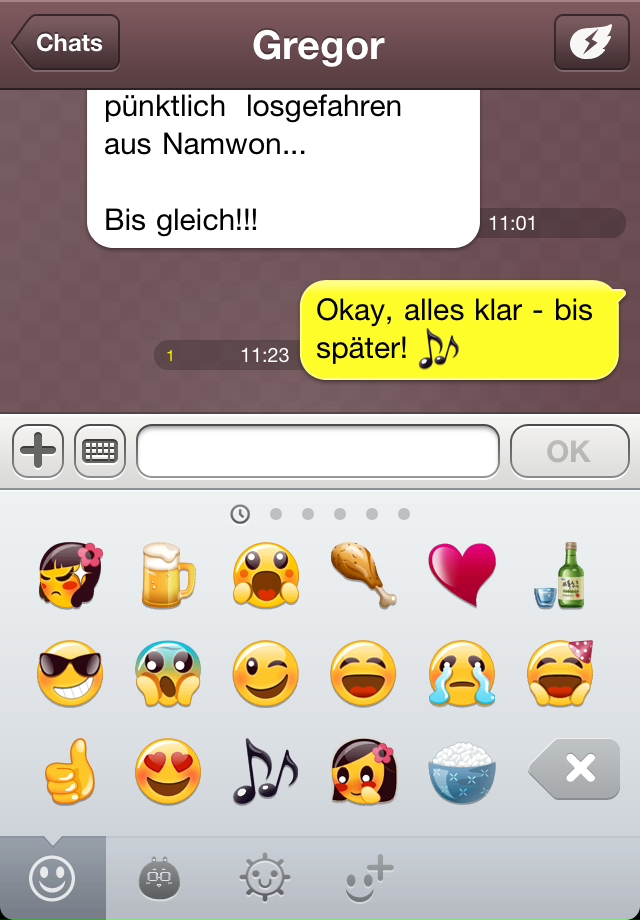Screen dimensions: 640x920
Task: Delete last character with backspace key
Action: click(x=574, y=770)
